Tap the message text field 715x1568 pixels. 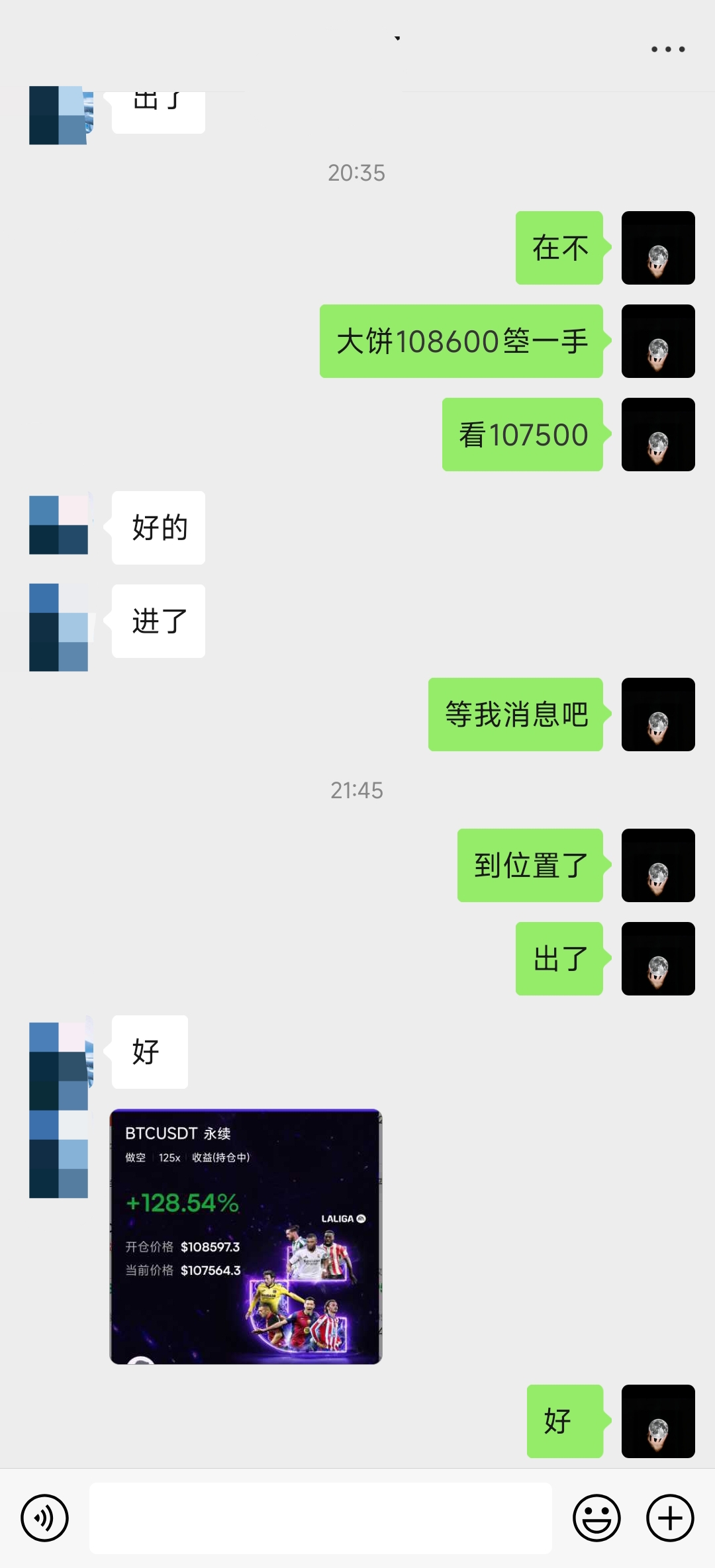pos(320,1518)
